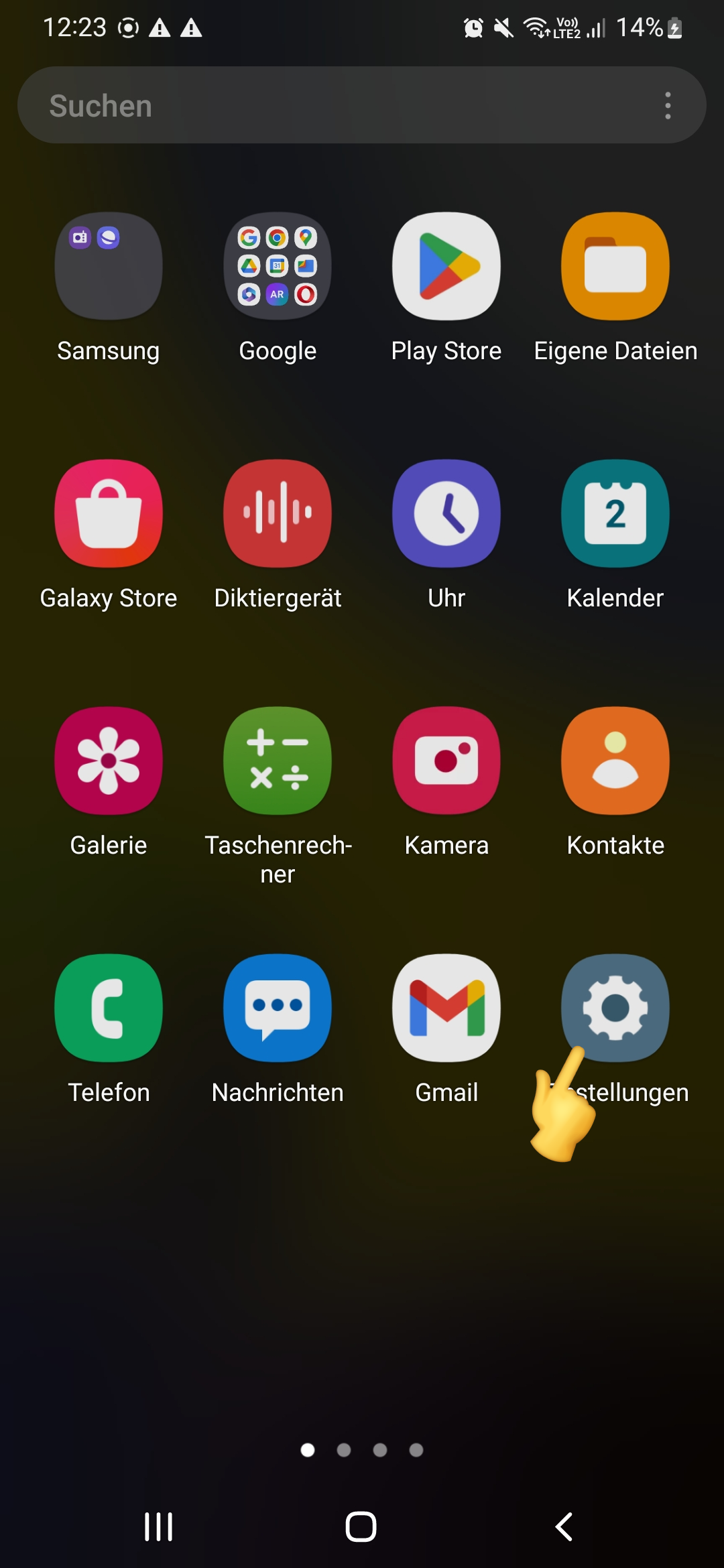The image size is (724, 1568).
Task: Open the Kalender app
Action: (x=615, y=513)
